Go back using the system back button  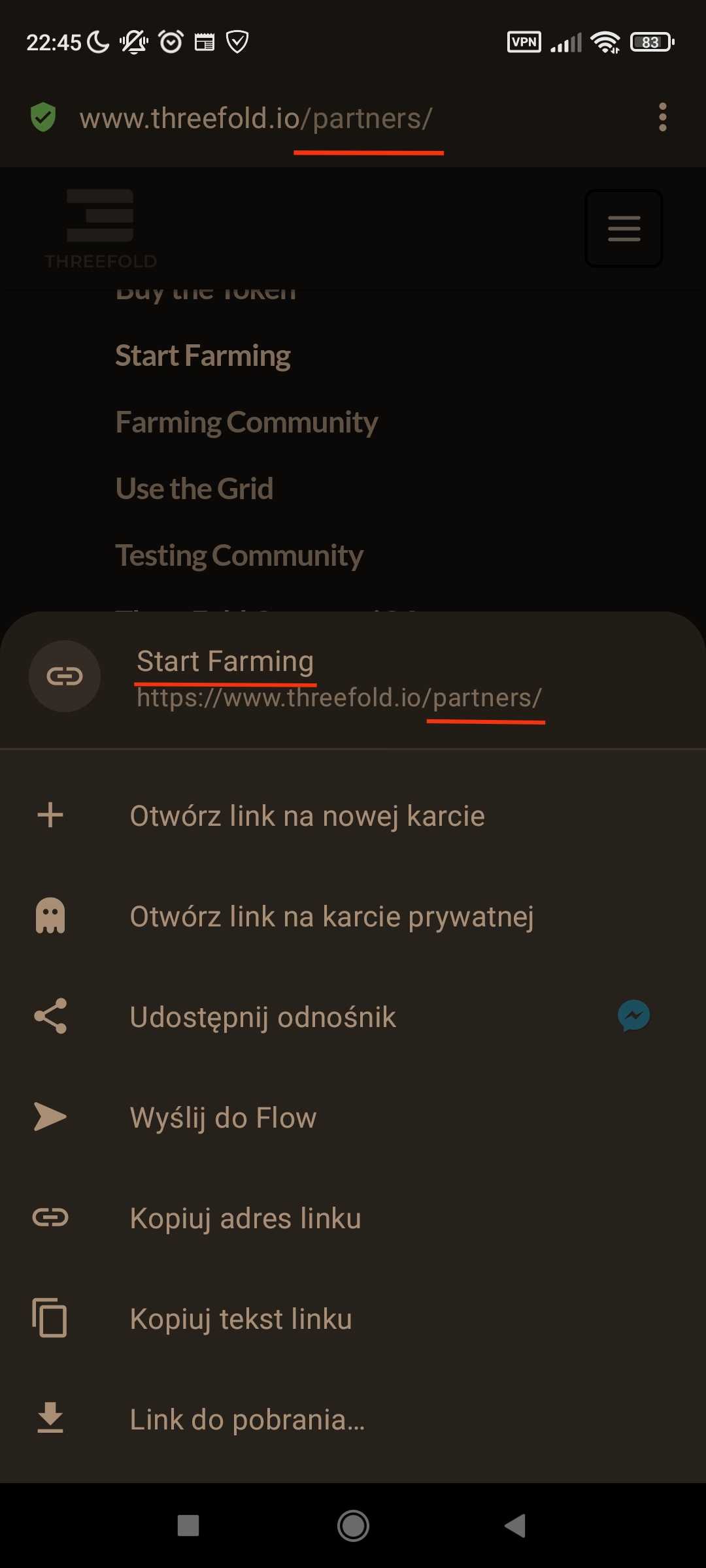(x=516, y=1526)
